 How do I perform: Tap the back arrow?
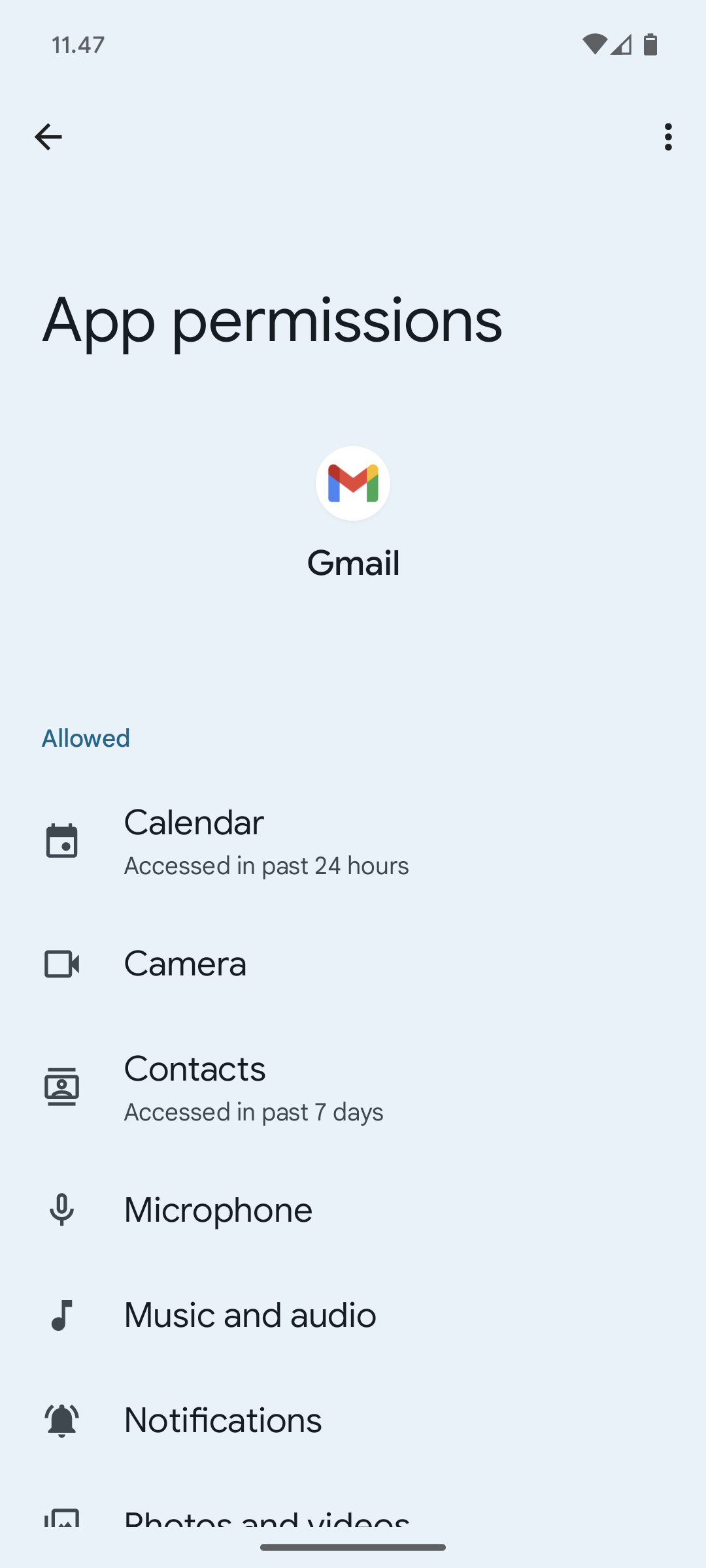(x=48, y=137)
